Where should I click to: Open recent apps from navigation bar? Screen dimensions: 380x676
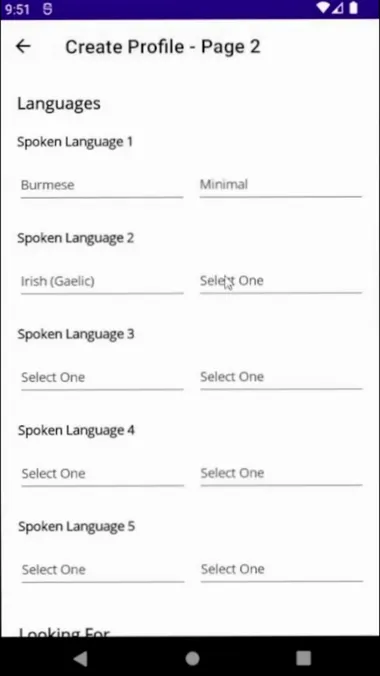304,658
